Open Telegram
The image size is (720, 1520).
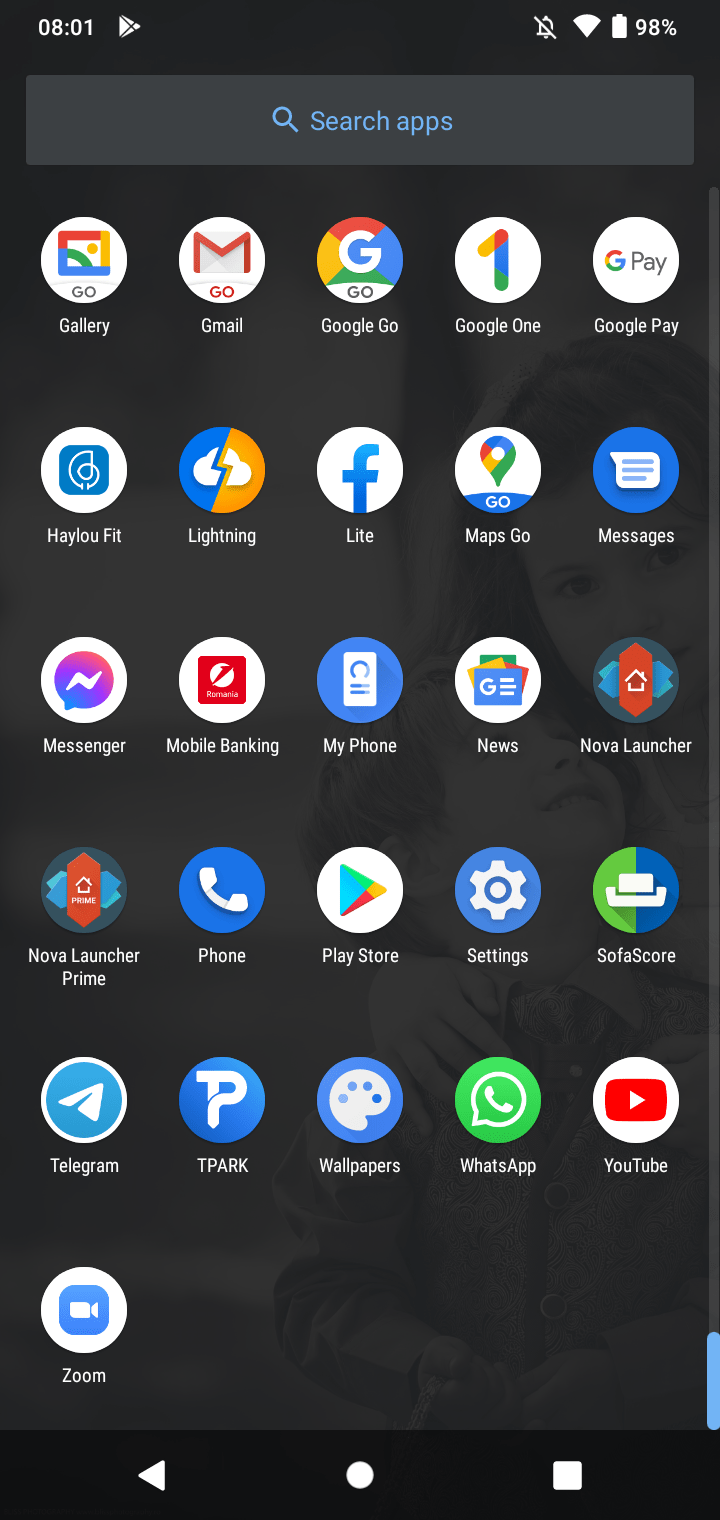coord(84,1100)
